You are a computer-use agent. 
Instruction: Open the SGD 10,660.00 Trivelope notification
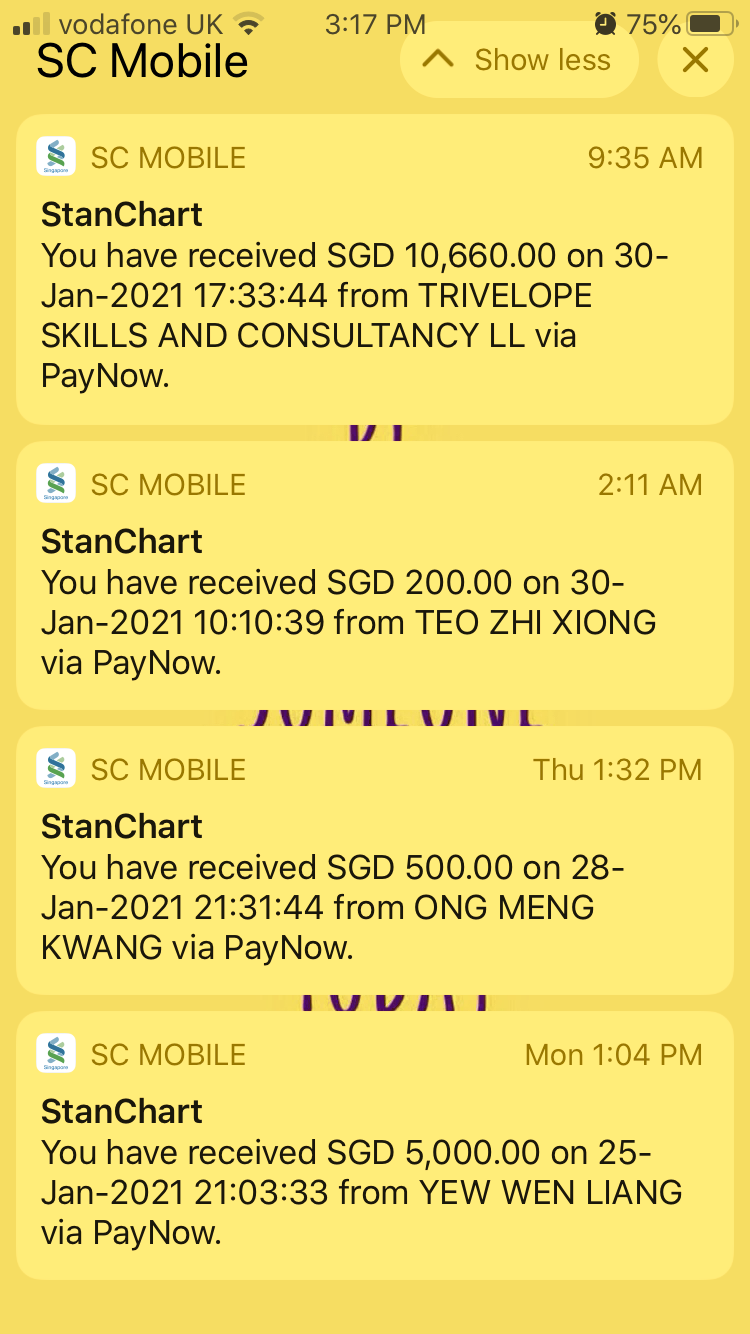[x=375, y=270]
